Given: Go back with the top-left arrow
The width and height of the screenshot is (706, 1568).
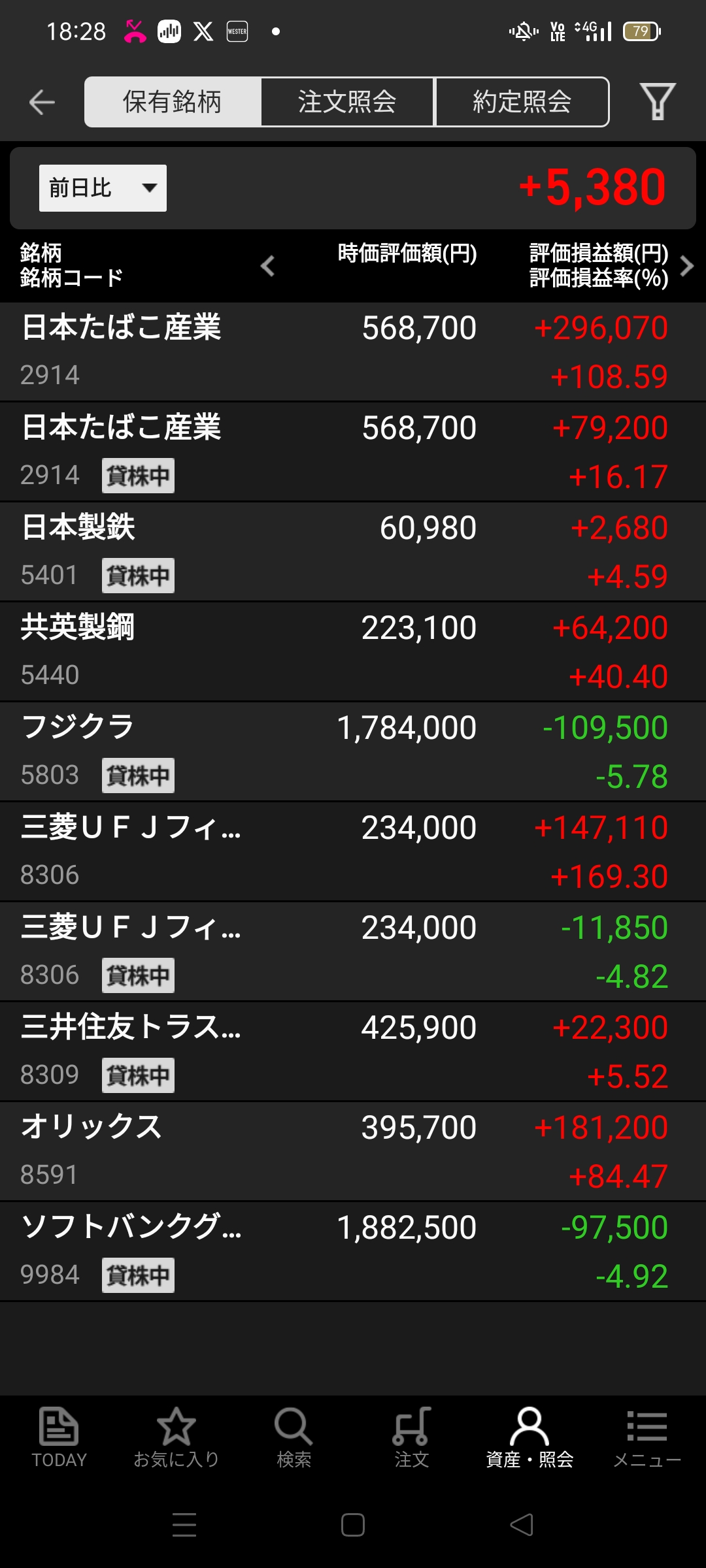Looking at the screenshot, I should (42, 102).
